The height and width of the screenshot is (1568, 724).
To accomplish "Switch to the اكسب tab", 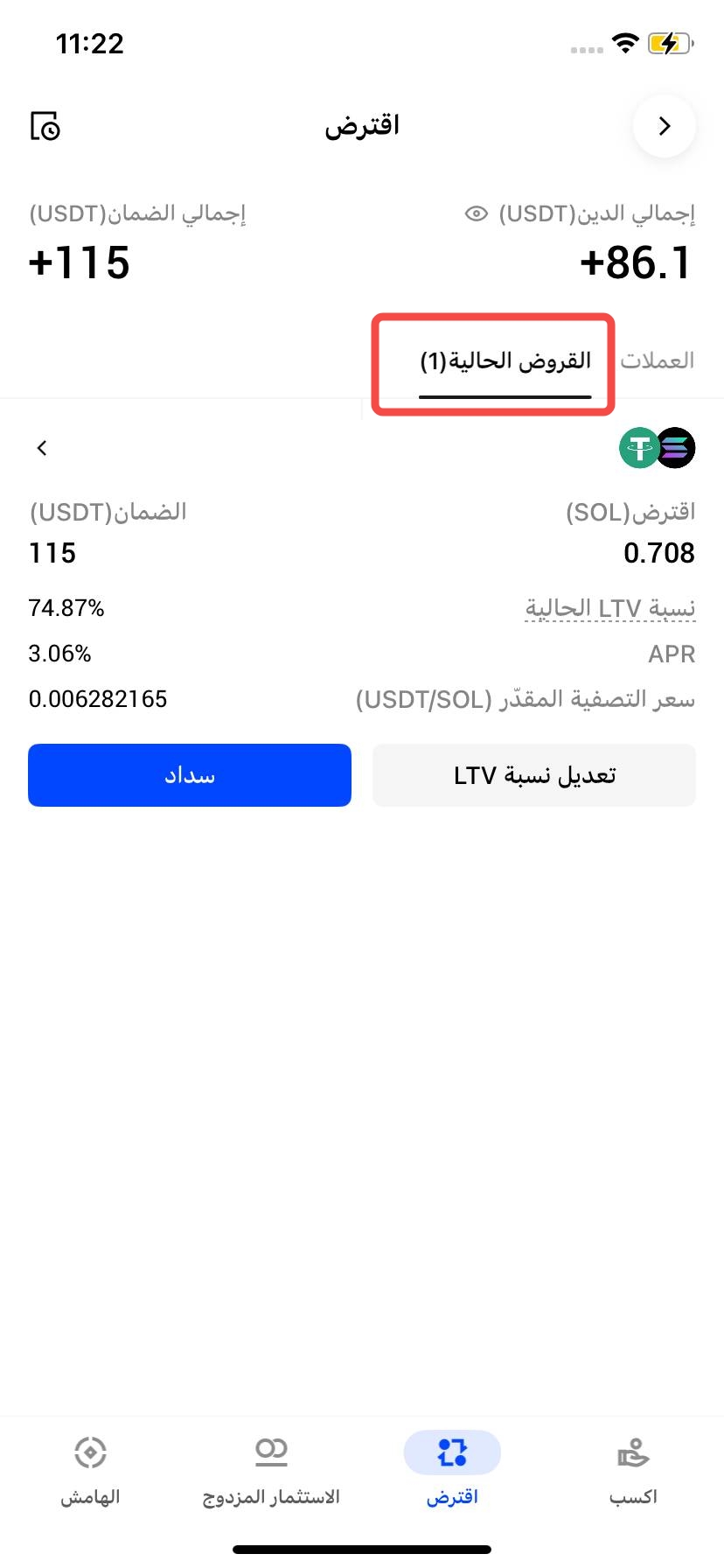I will [633, 1470].
